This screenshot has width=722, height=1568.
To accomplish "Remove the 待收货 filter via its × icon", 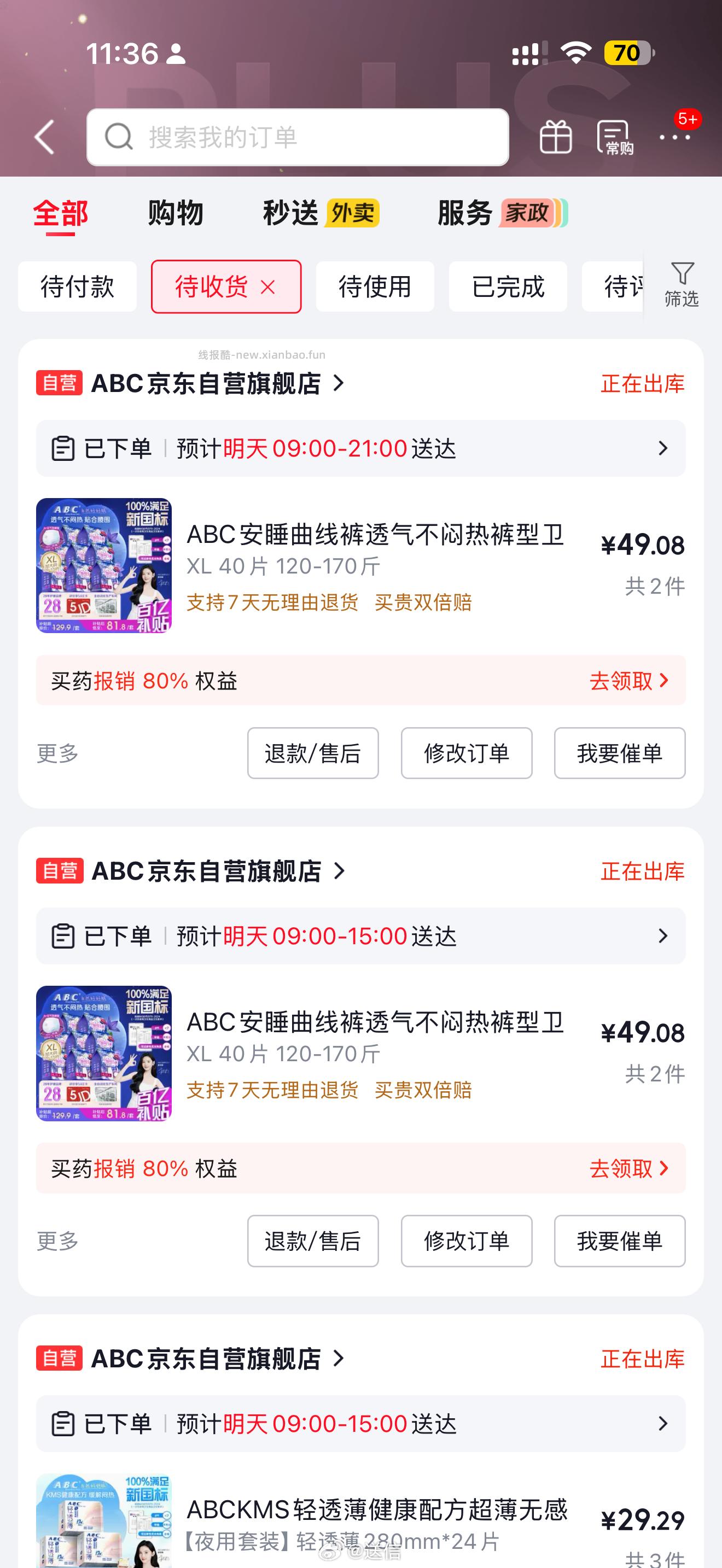I will pos(270,286).
